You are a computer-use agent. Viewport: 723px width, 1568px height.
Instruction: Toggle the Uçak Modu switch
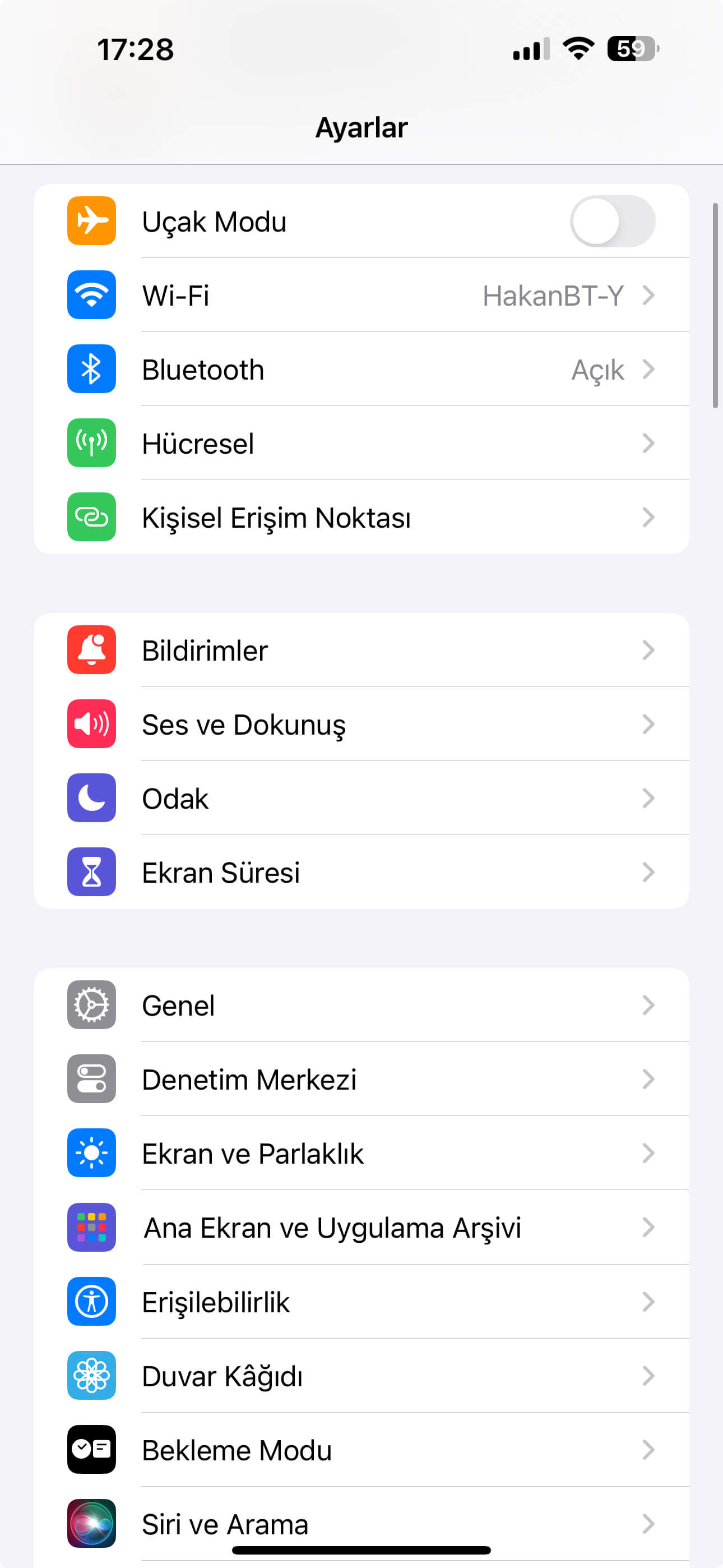tap(611, 221)
